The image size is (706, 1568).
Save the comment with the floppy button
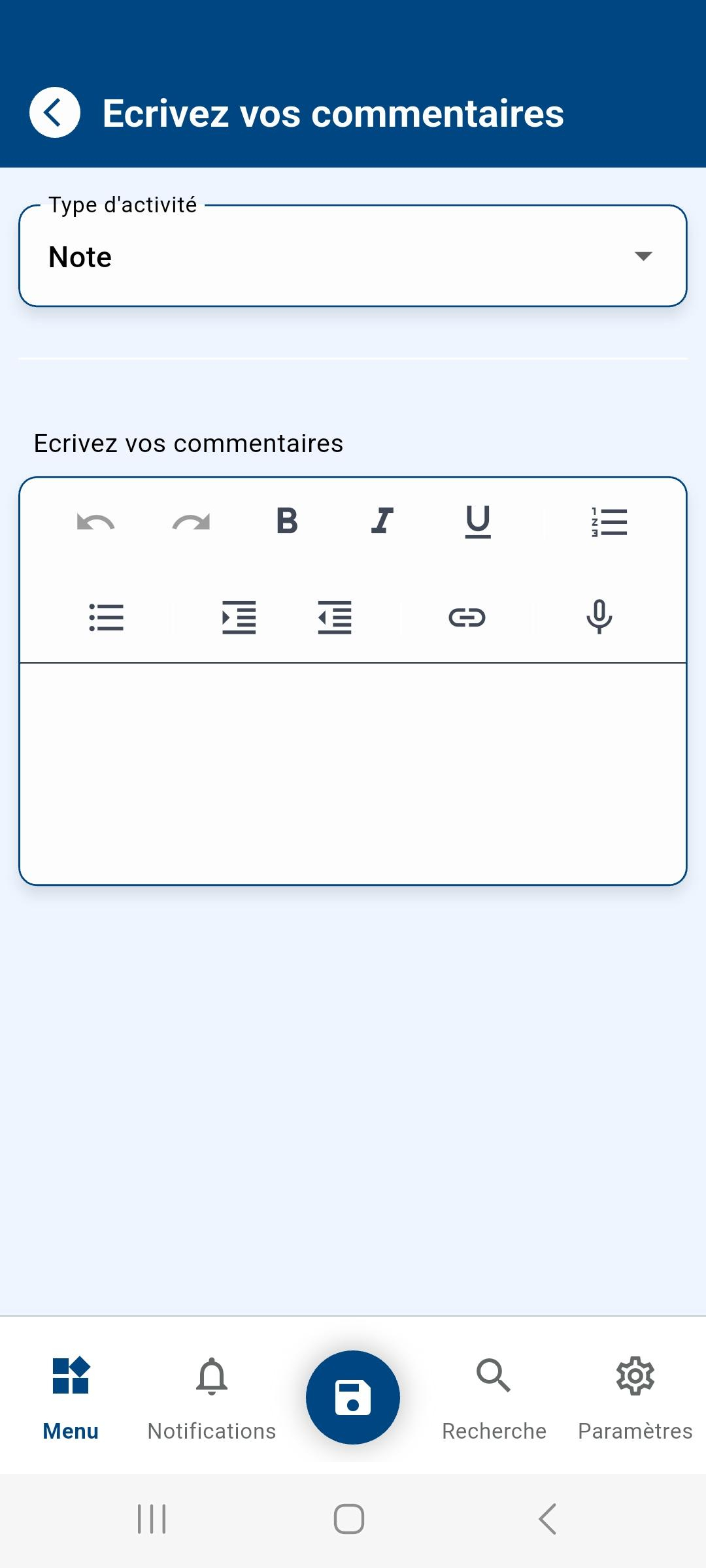coord(353,1397)
